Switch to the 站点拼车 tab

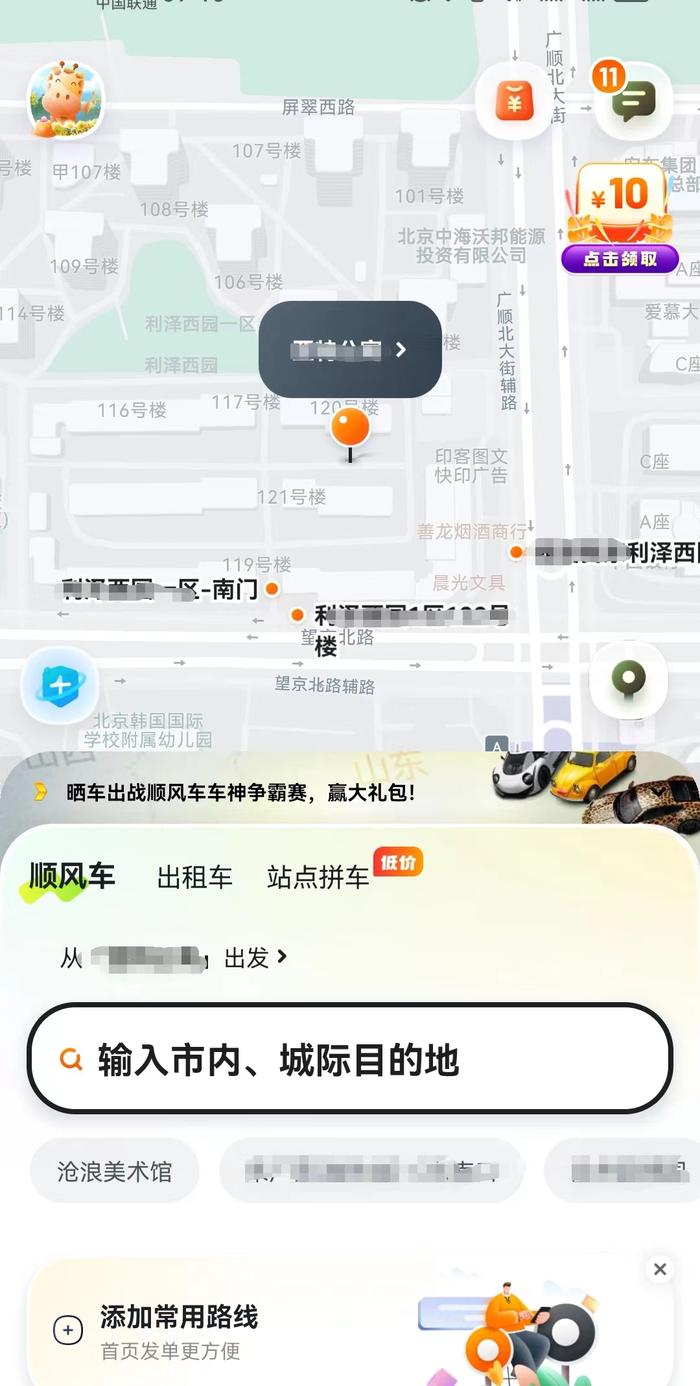click(318, 878)
